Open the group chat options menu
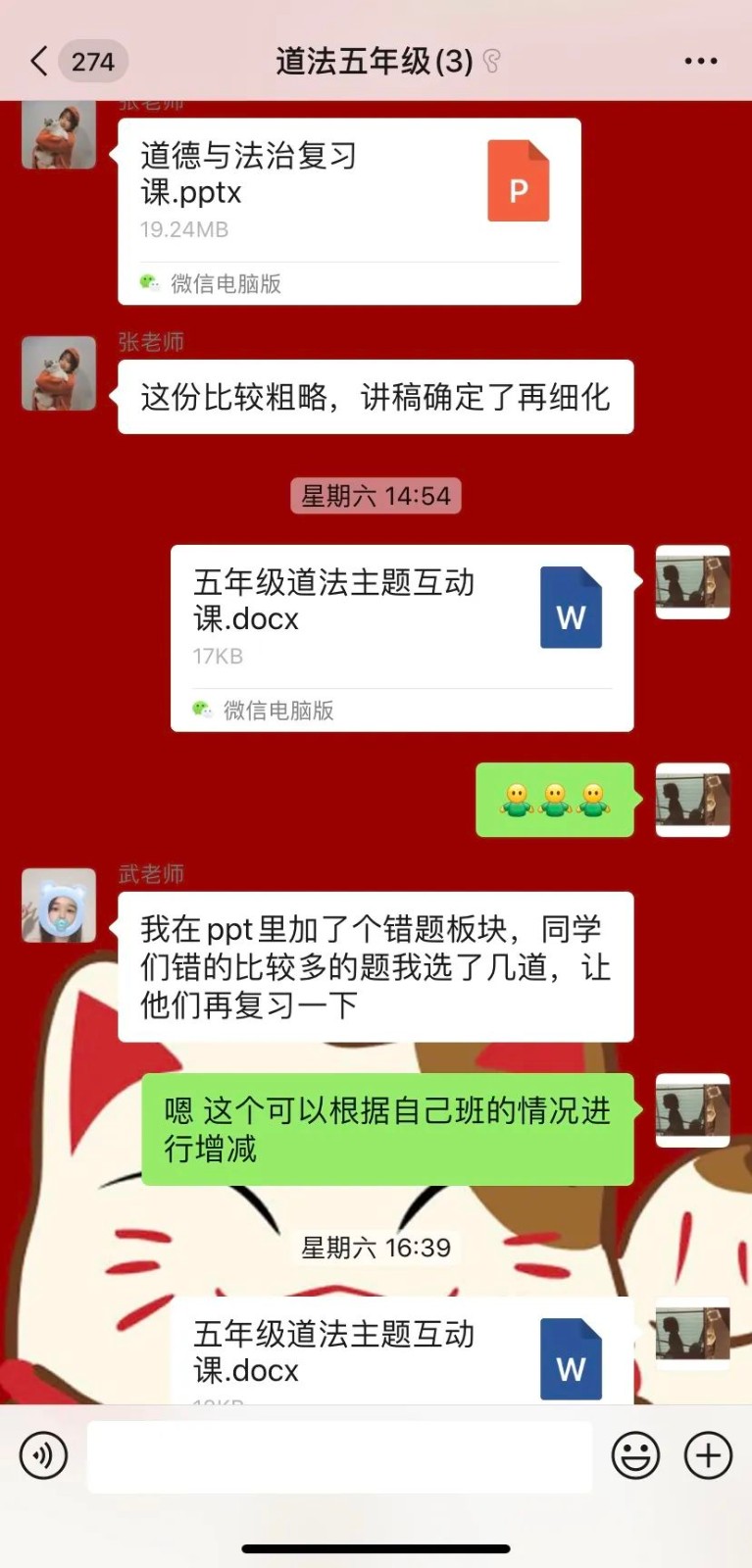This screenshot has width=752, height=1568. (x=700, y=62)
